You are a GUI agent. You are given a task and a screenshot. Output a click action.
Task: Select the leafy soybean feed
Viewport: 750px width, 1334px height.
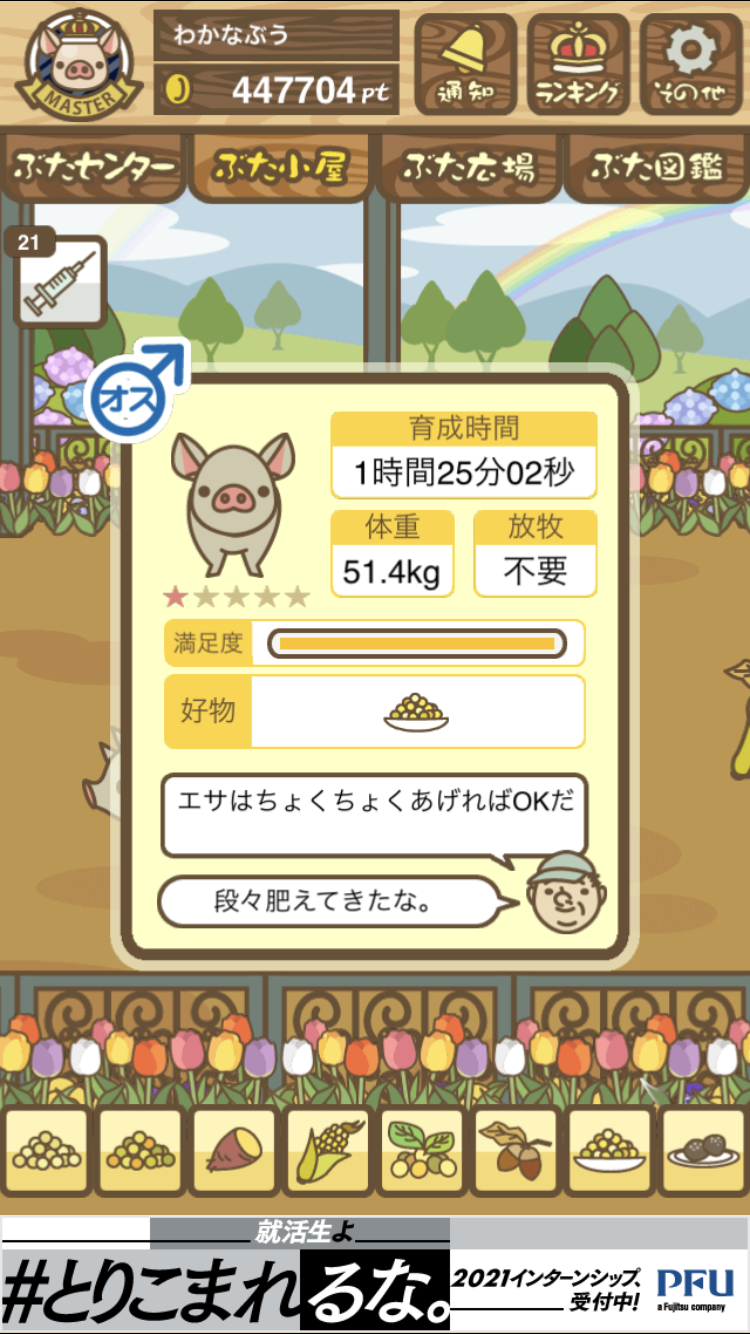pyautogui.click(x=422, y=1152)
